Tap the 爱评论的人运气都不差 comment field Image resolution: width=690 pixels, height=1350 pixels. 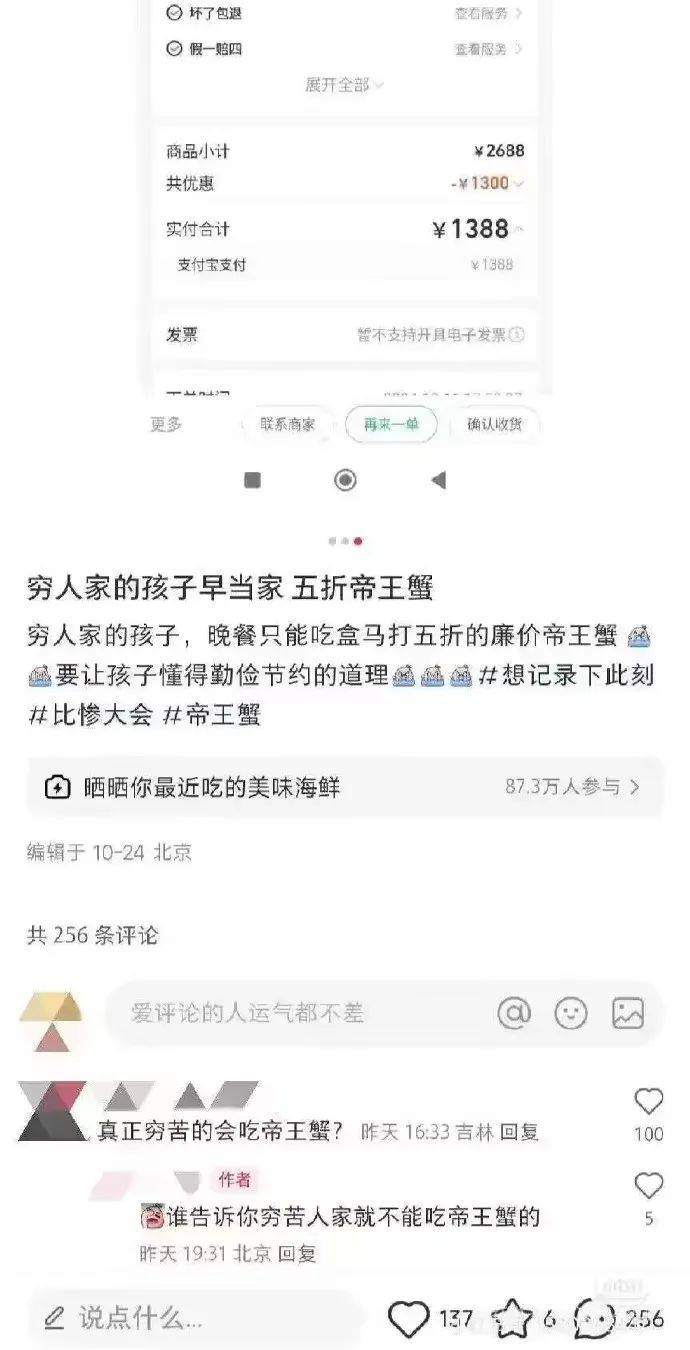300,1013
